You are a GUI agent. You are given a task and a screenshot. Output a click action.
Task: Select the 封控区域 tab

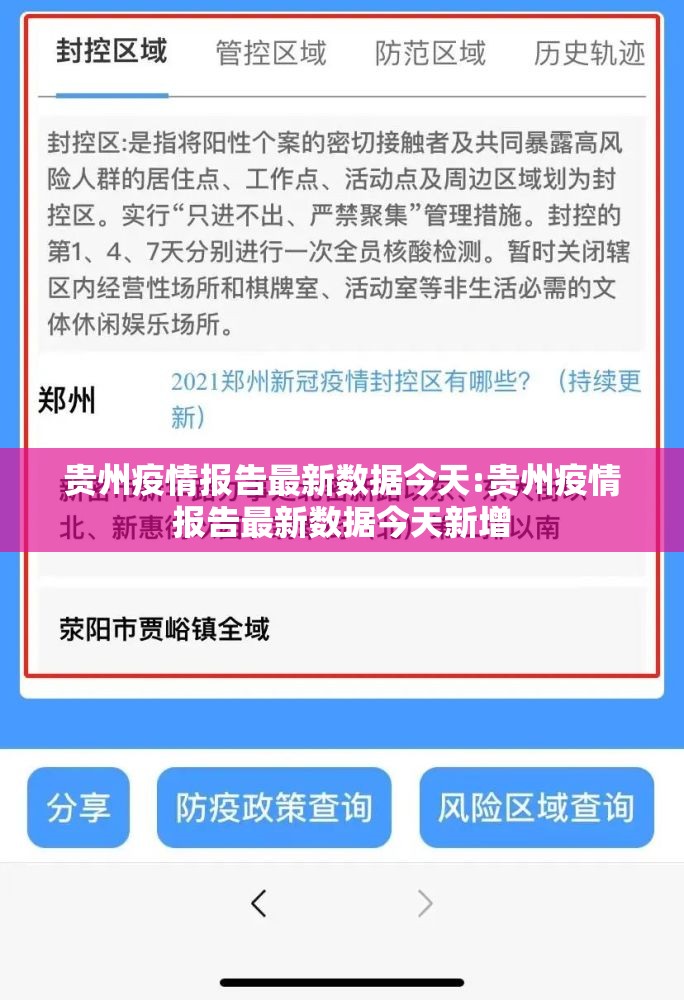click(111, 52)
